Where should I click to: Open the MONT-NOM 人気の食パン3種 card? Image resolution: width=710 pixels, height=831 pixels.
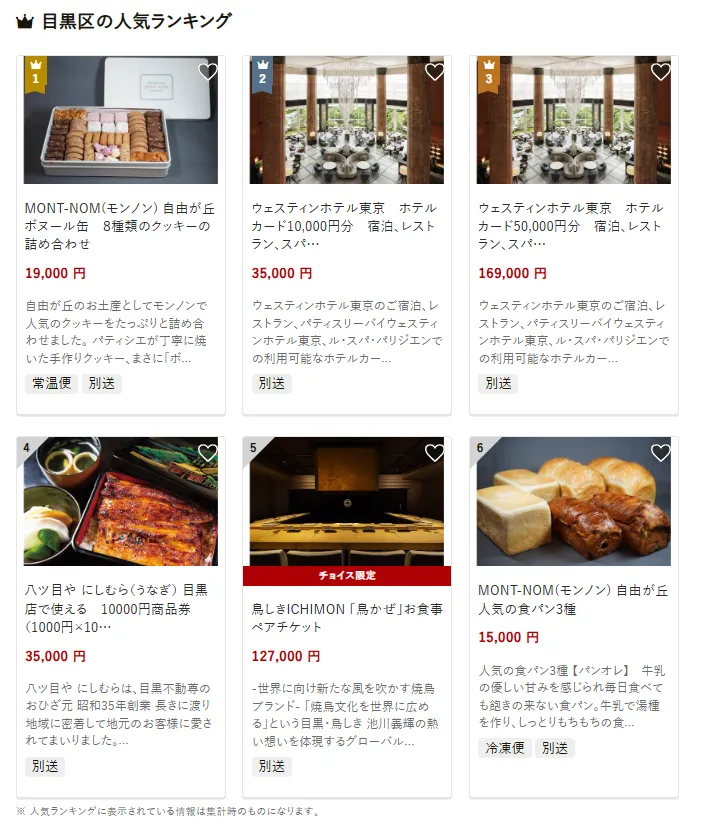573,599
